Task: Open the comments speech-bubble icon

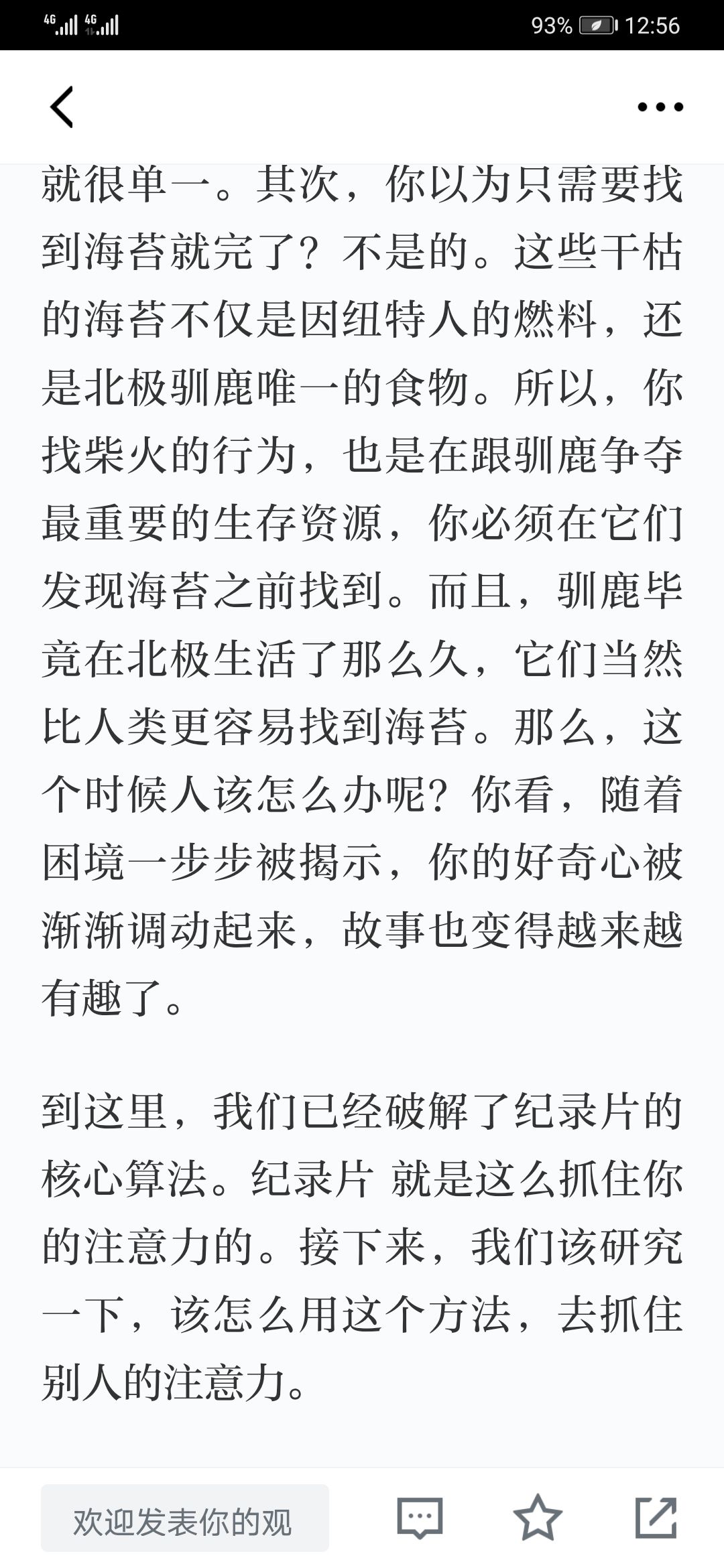Action: click(420, 1517)
